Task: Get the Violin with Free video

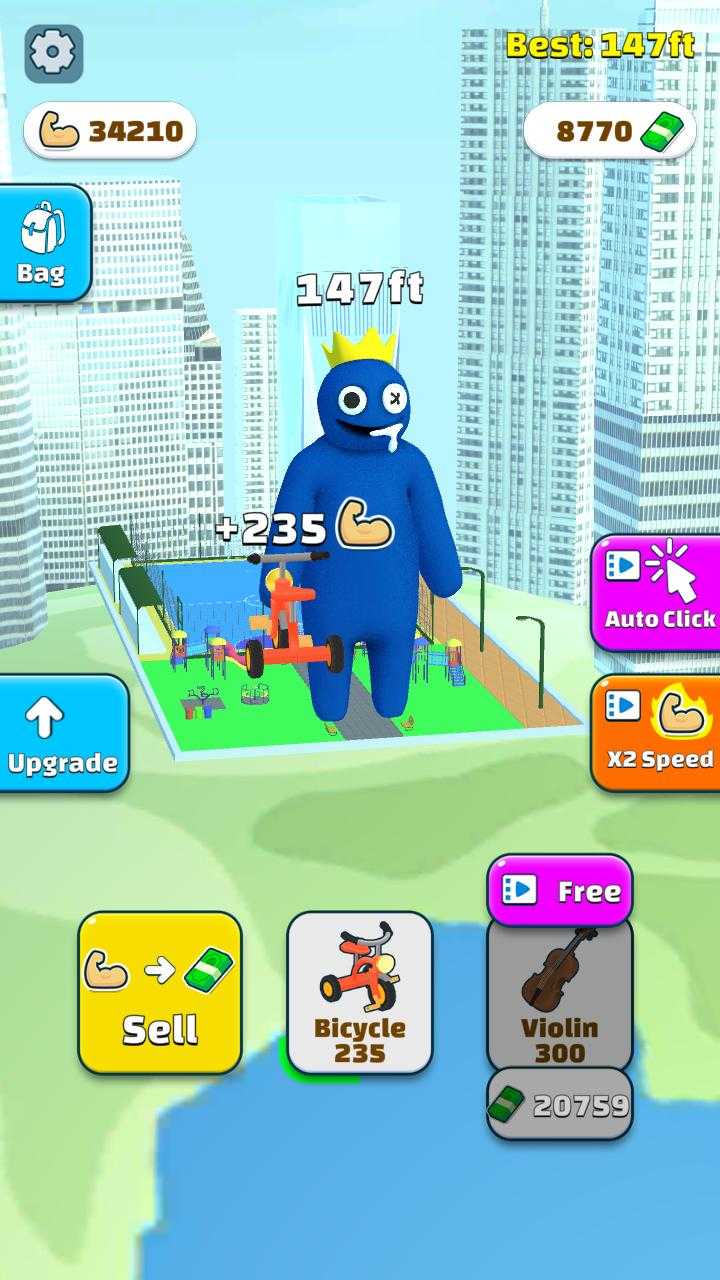Action: pos(559,890)
